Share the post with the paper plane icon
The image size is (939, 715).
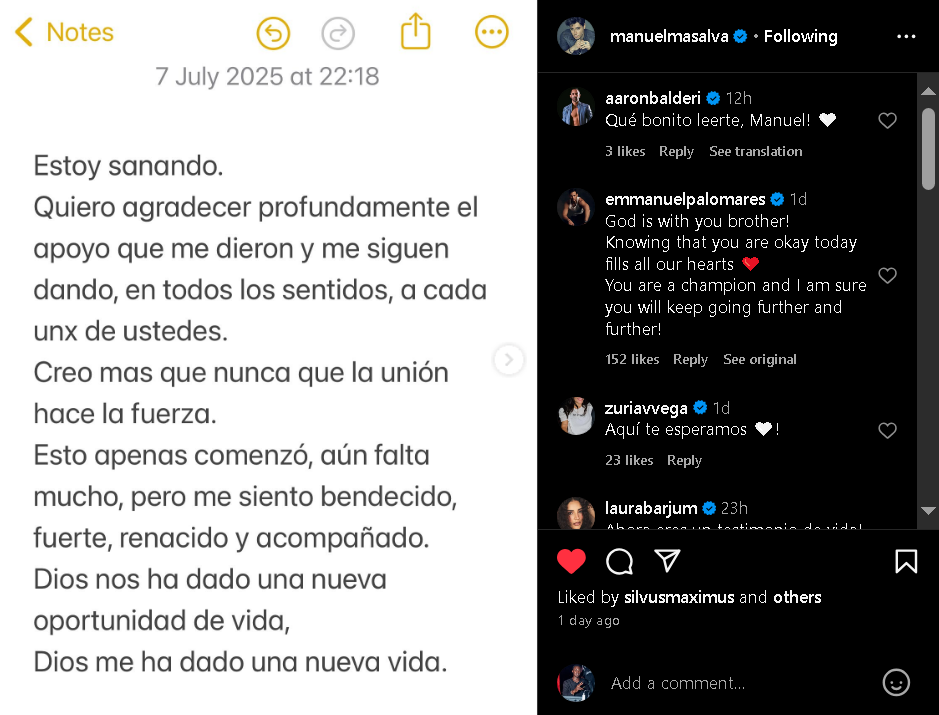click(x=668, y=560)
